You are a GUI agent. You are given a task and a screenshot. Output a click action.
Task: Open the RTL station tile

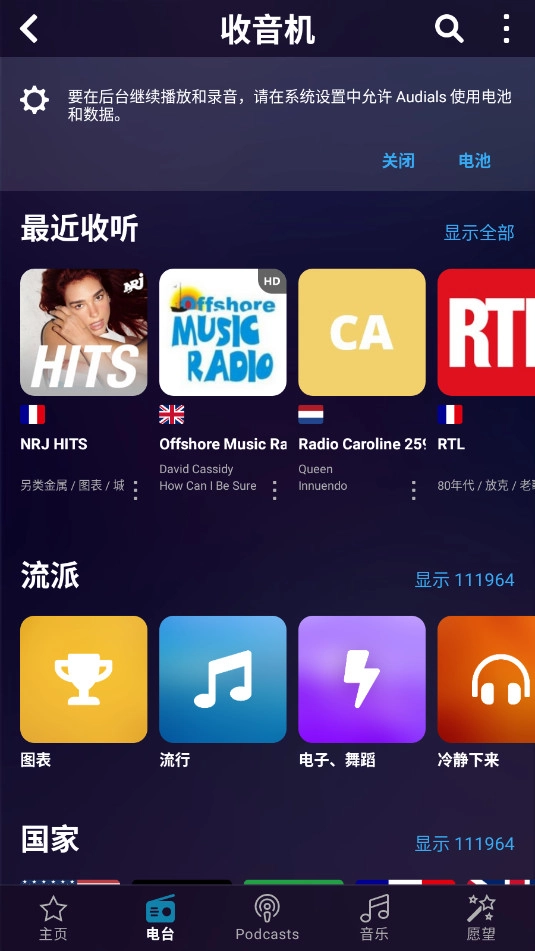(486, 332)
